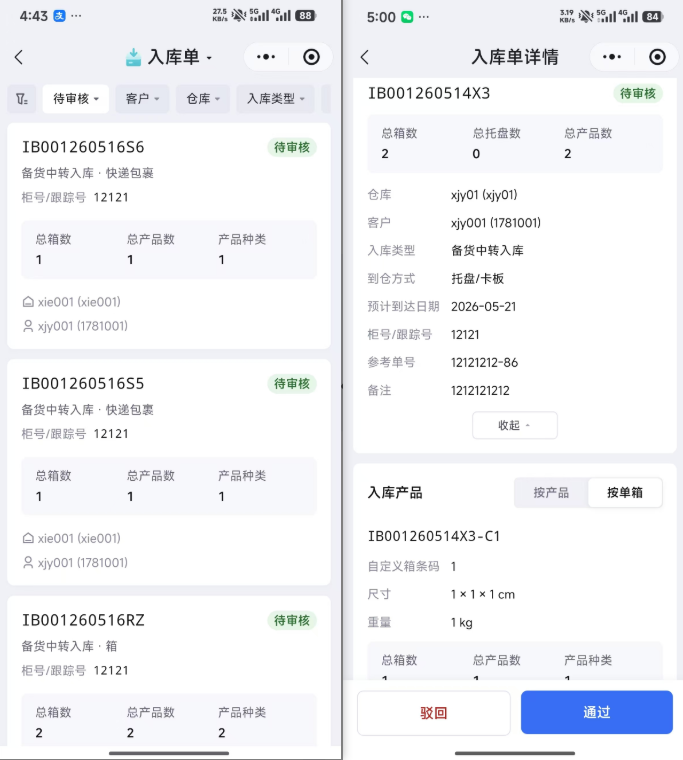The height and width of the screenshot is (760, 683).
Task: Switch to the 按单箱 view
Action: (x=625, y=493)
